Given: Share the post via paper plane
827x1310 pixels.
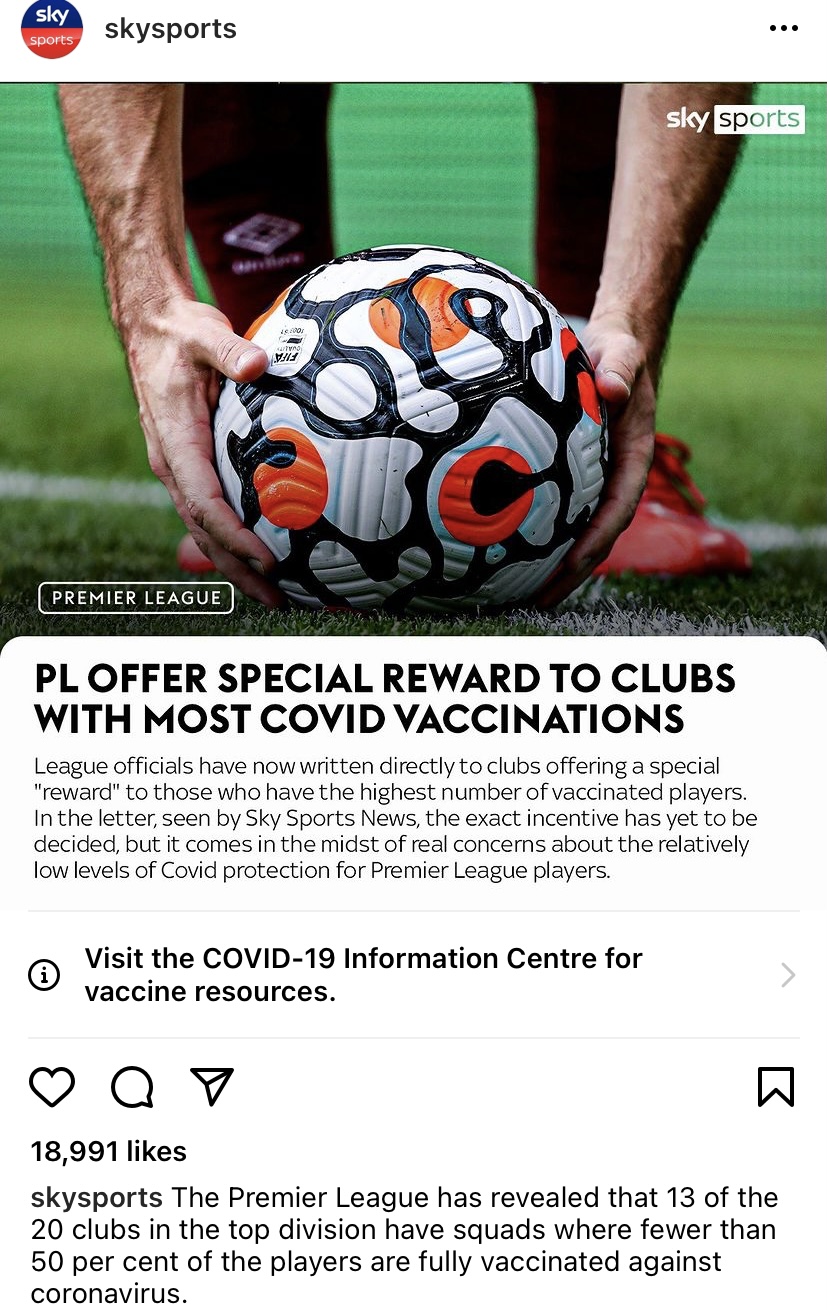Looking at the screenshot, I should (212, 1087).
